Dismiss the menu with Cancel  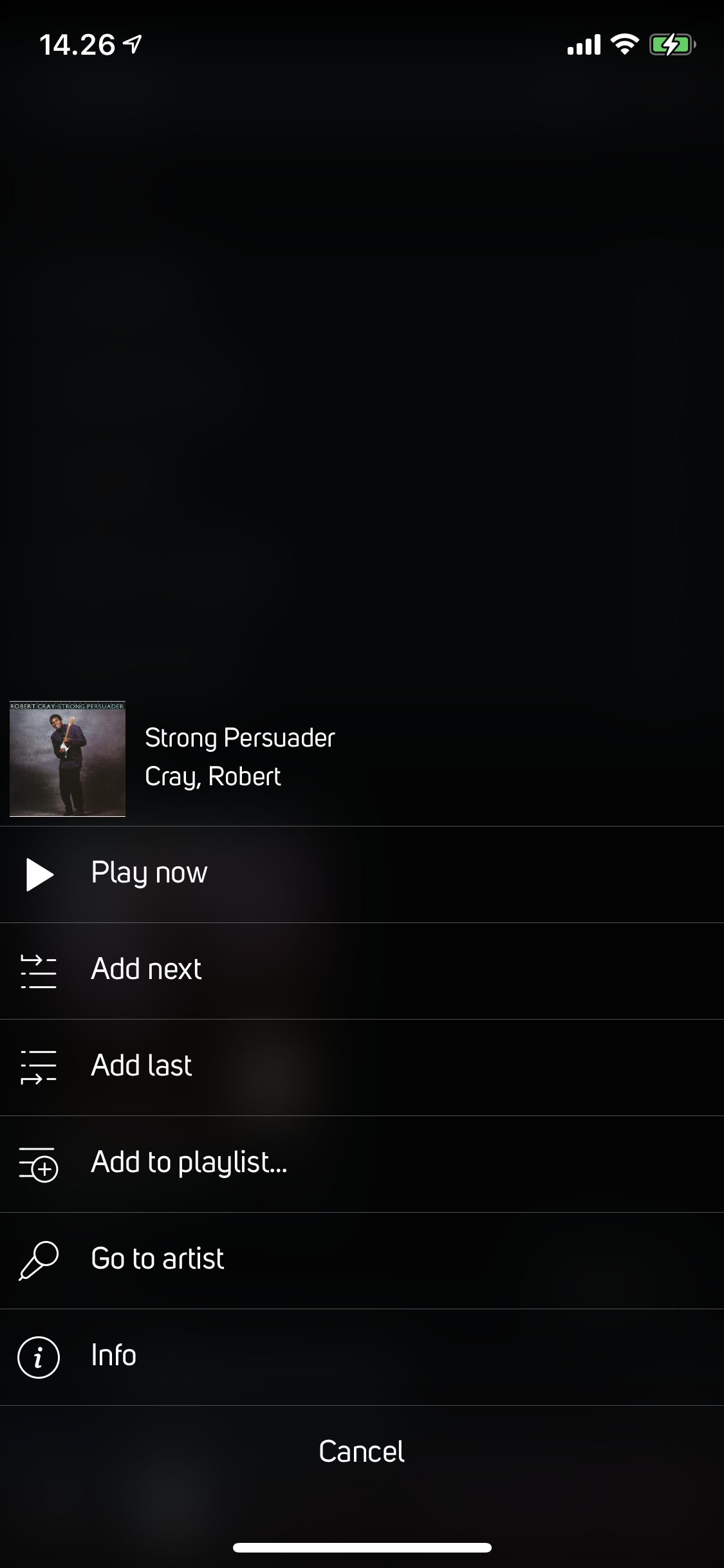click(x=362, y=1452)
